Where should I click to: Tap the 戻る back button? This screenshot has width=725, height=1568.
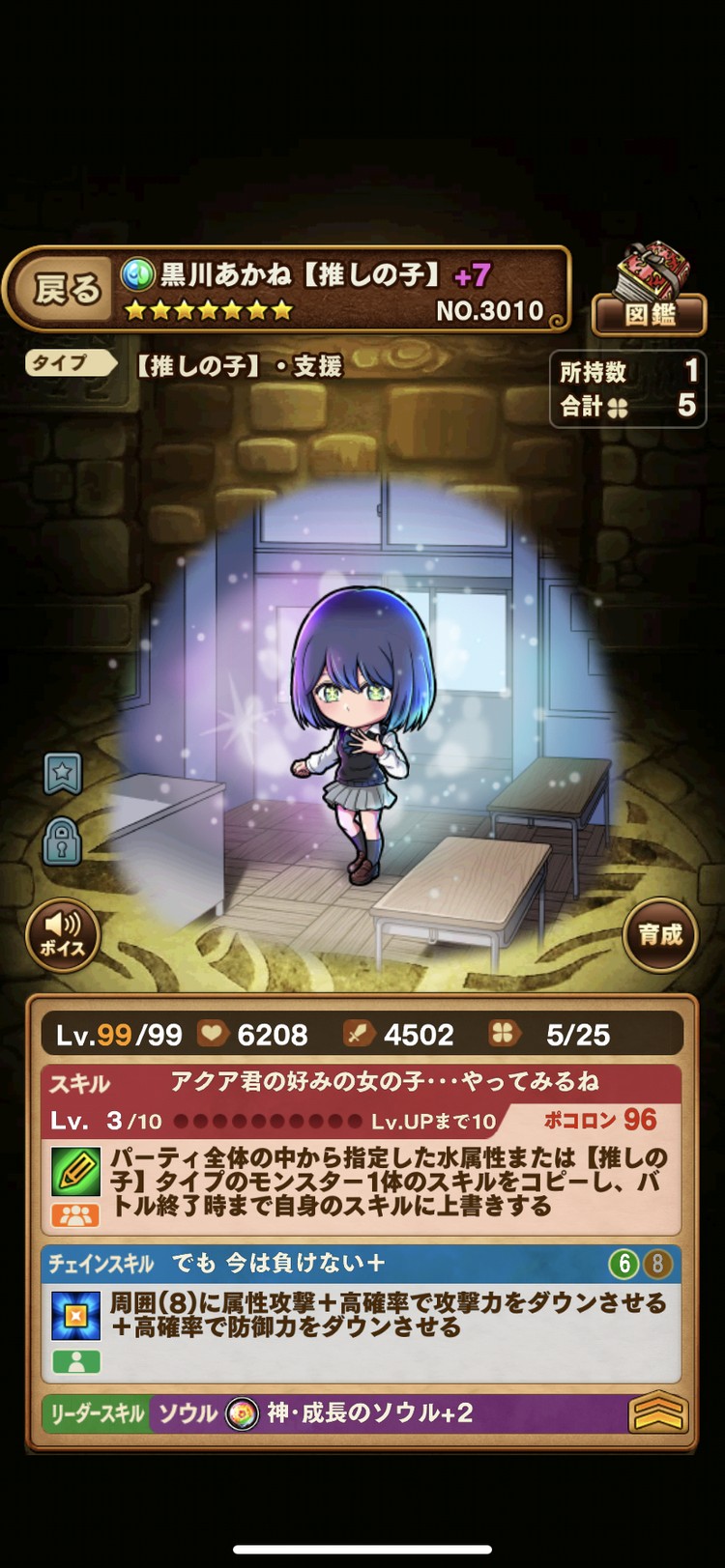coord(66,289)
